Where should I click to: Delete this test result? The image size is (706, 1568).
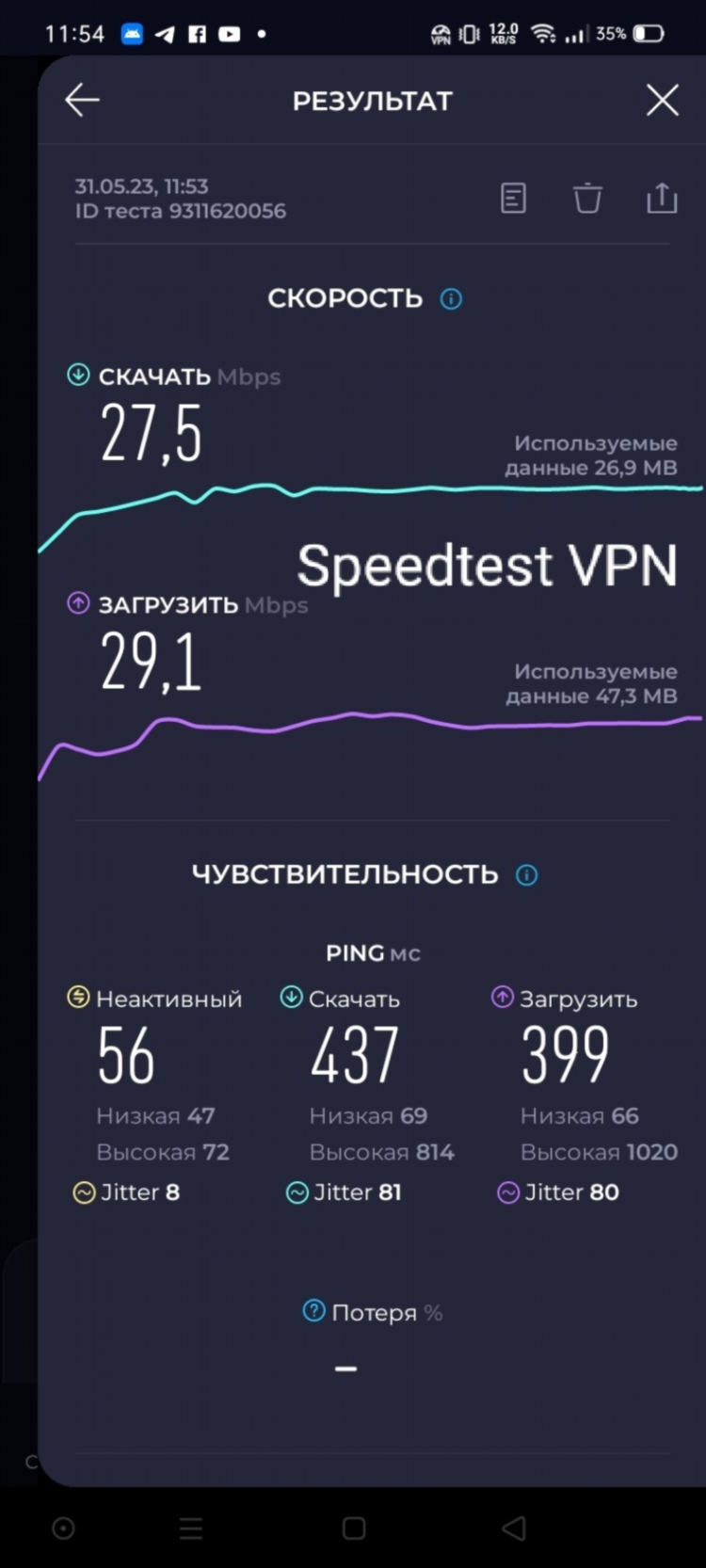point(587,199)
